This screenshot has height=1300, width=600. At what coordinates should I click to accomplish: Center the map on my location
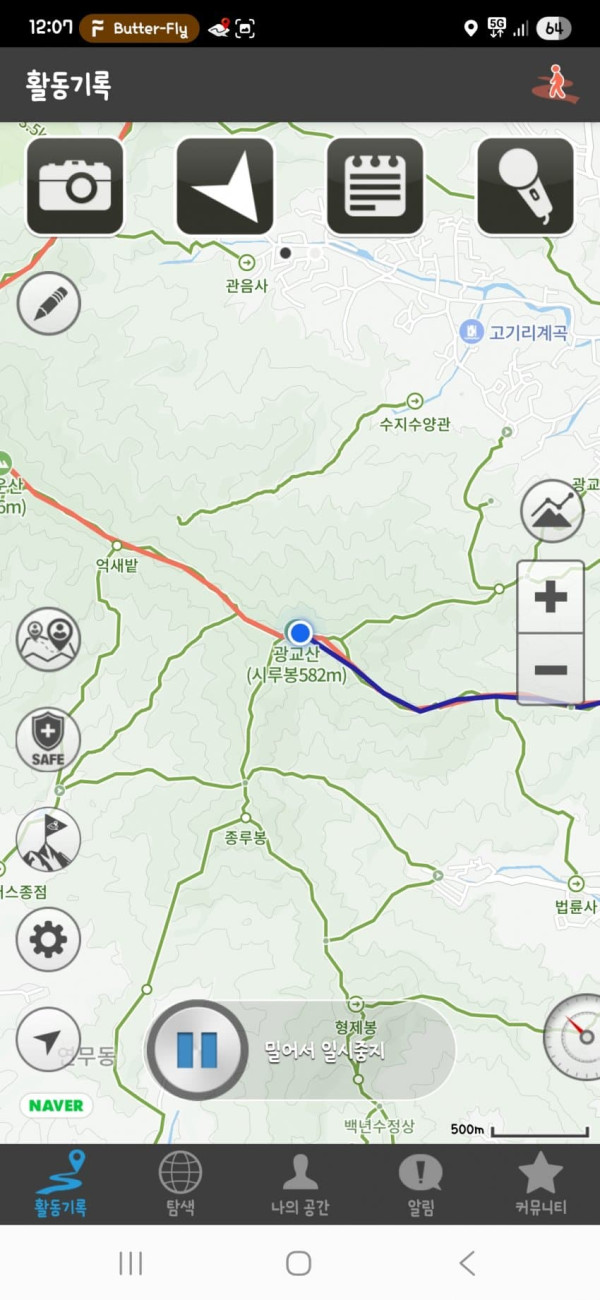[x=49, y=1040]
